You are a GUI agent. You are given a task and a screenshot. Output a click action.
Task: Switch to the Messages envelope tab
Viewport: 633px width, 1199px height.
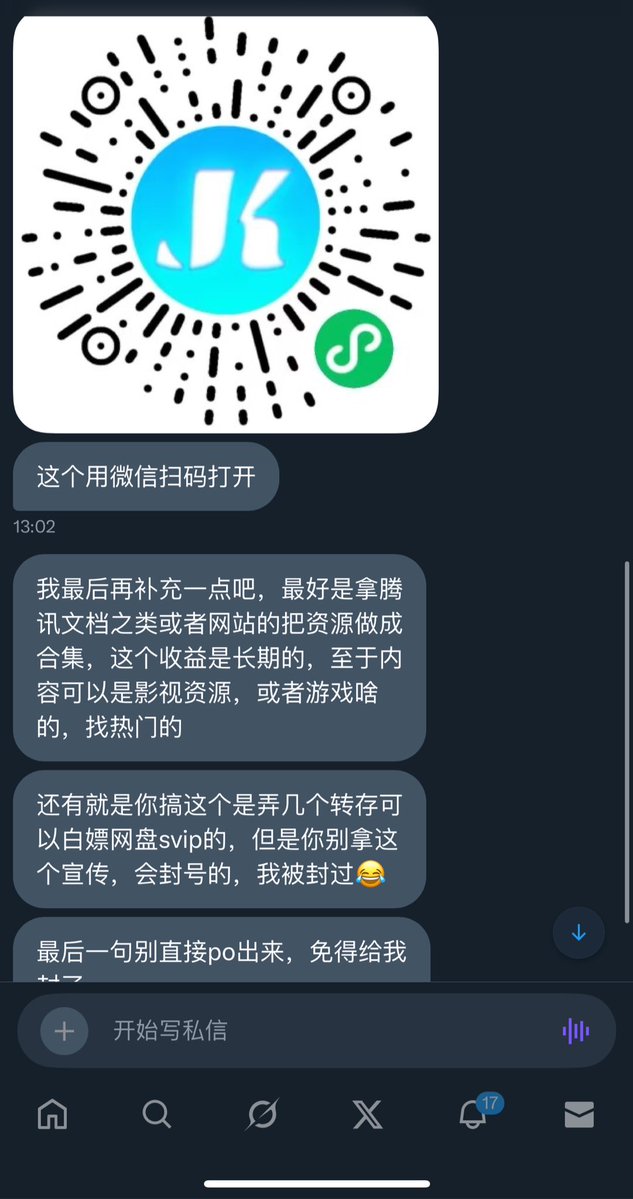tap(579, 1114)
